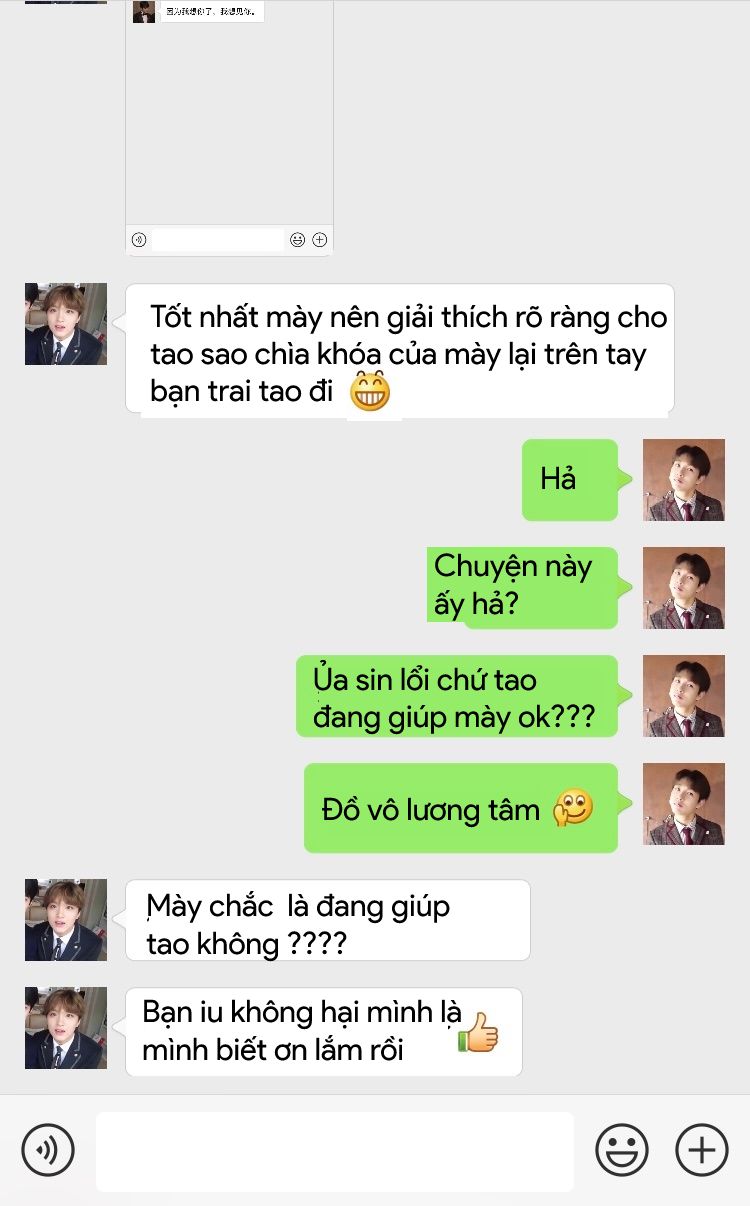Switch to voice message input

[47, 1149]
